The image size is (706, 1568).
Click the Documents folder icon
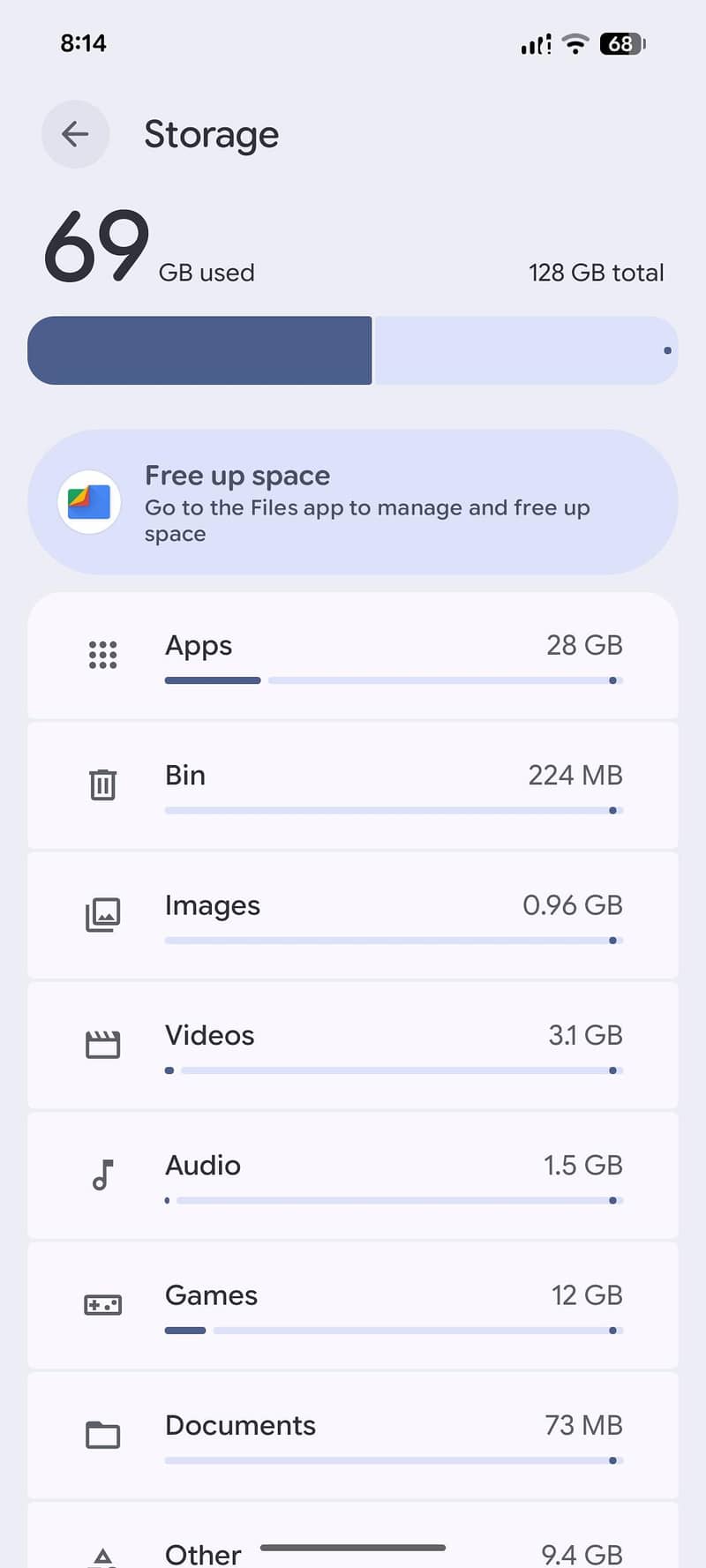tap(102, 1435)
